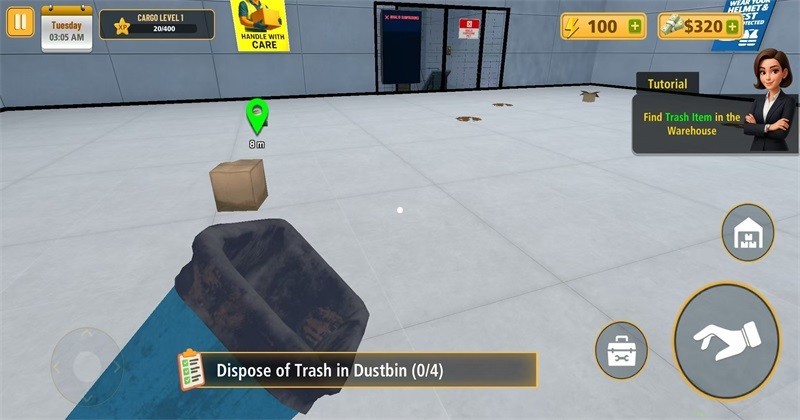
Task: Tap the hand grab action button
Action: pyautogui.click(x=728, y=342)
